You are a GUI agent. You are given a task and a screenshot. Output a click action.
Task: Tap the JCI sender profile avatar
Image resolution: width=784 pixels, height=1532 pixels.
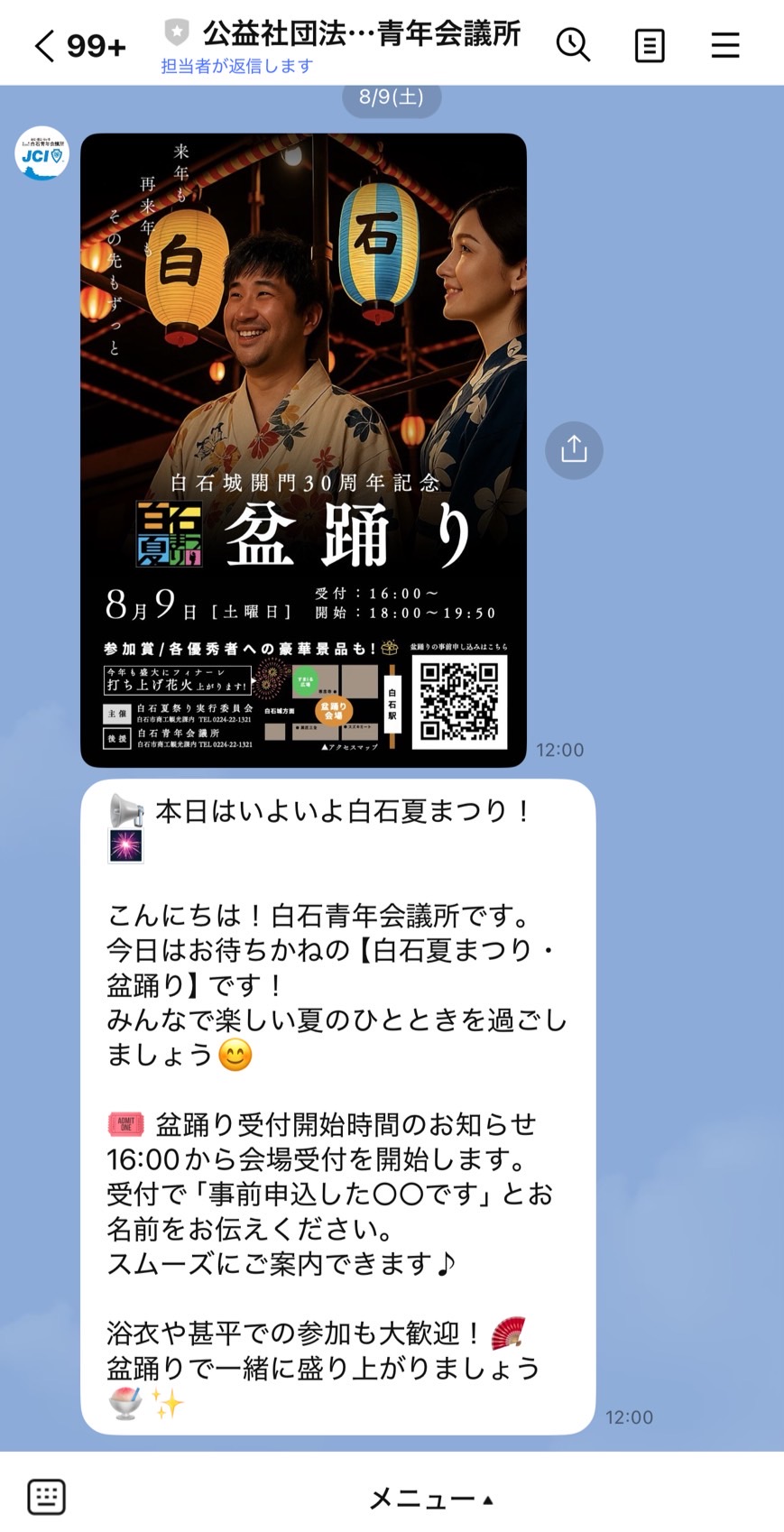(42, 153)
